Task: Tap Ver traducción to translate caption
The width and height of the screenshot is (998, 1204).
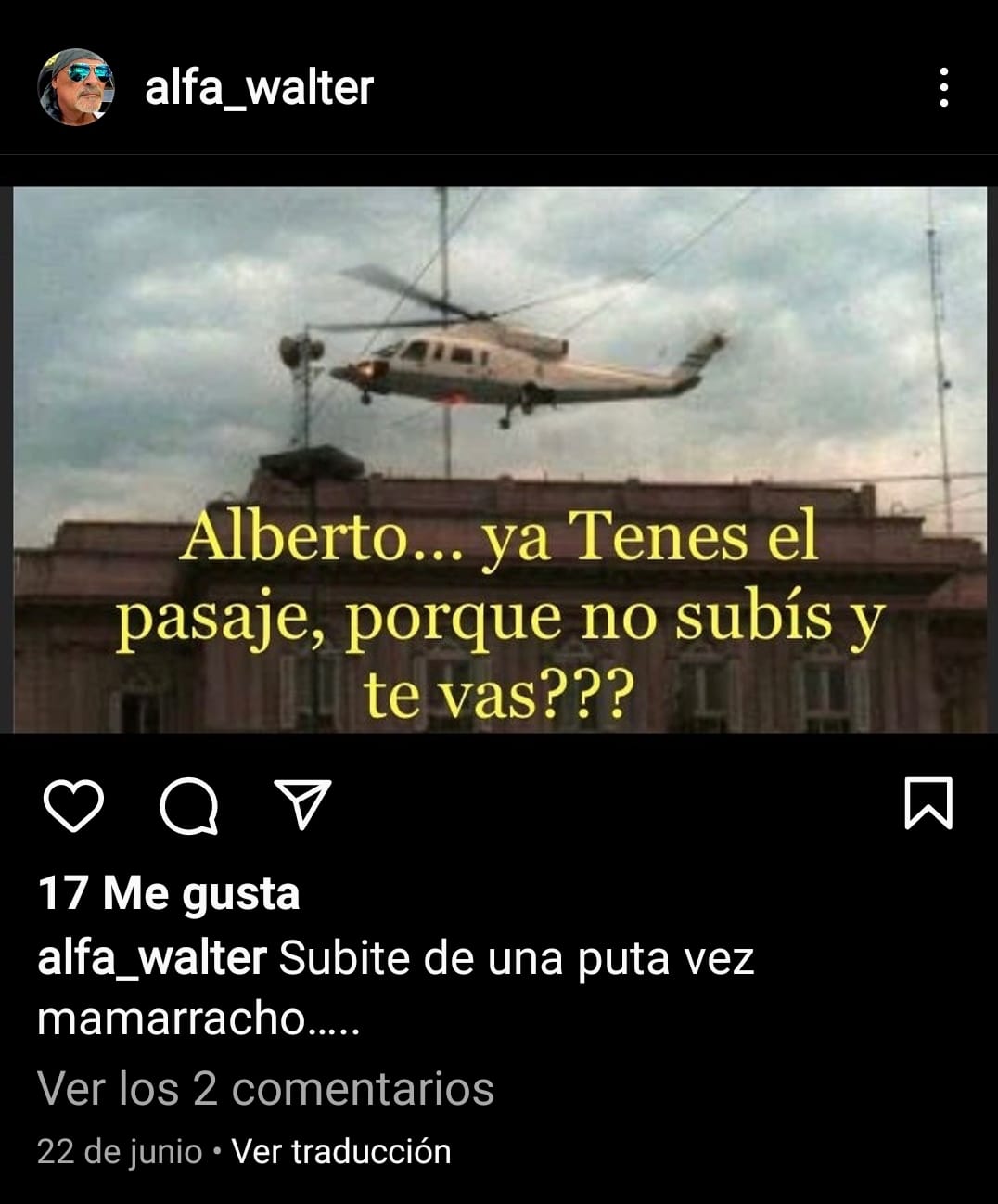Action: [x=341, y=1151]
